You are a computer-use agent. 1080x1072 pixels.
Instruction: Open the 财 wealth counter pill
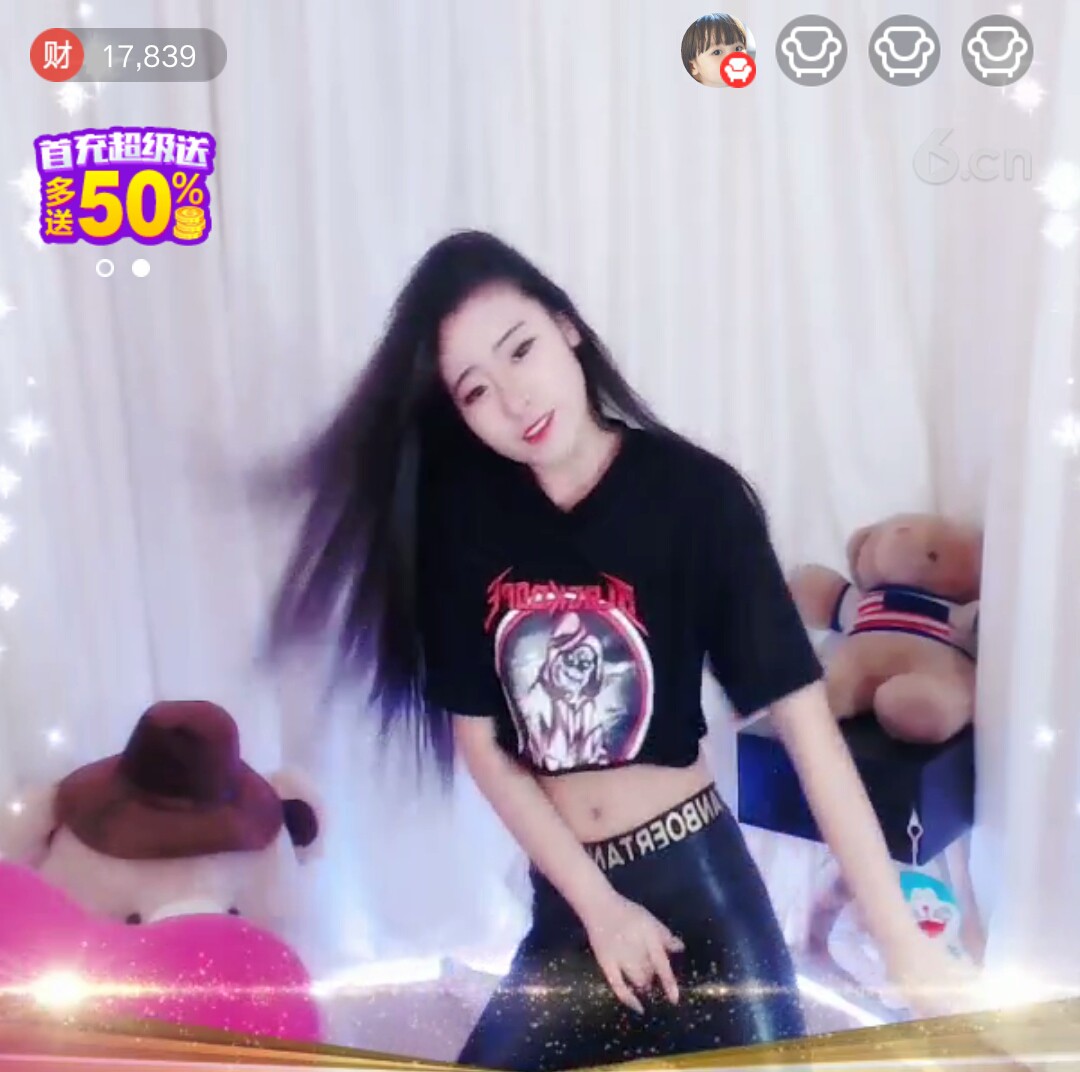point(128,55)
